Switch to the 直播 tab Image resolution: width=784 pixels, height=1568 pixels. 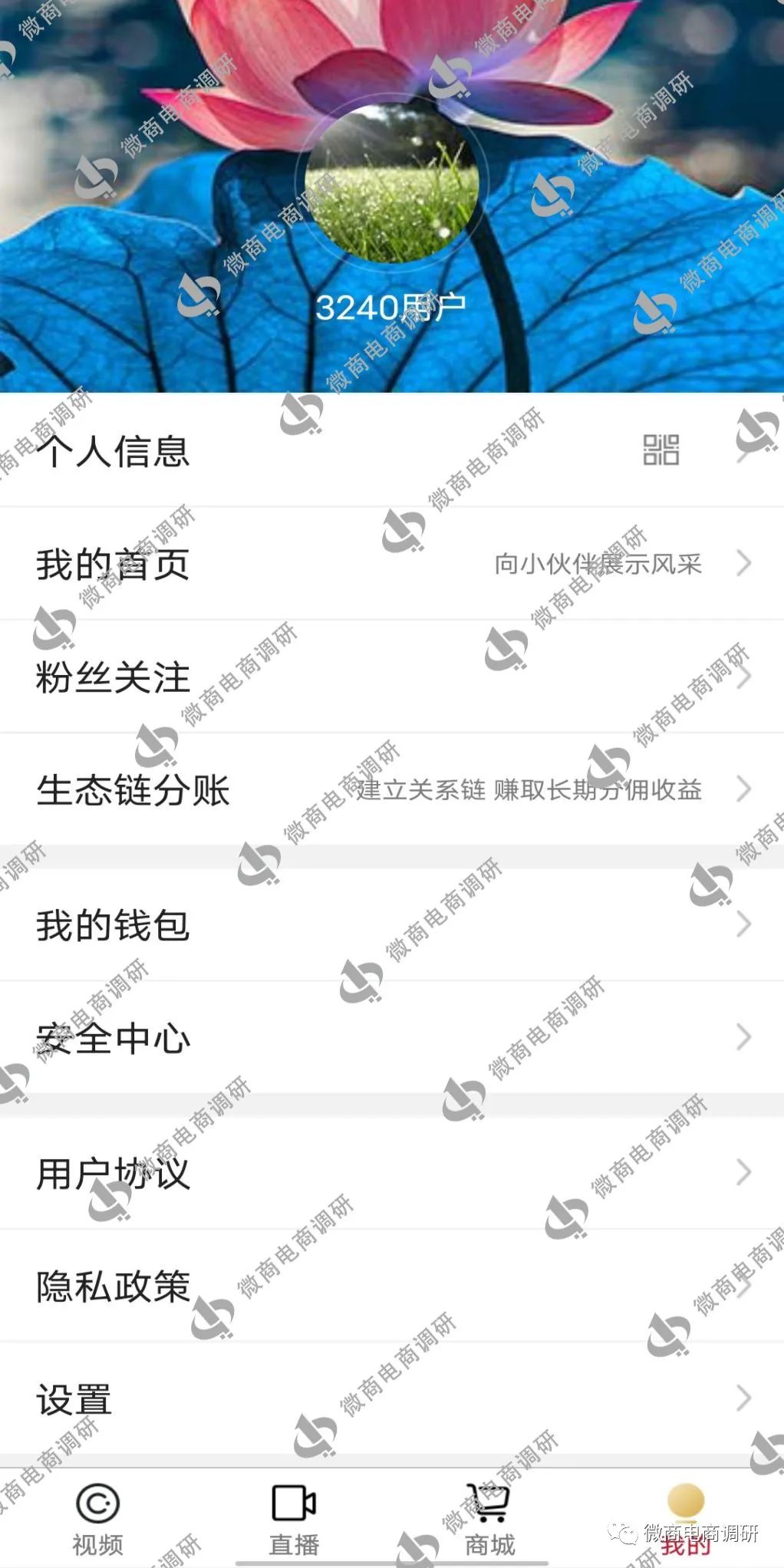294,1519
